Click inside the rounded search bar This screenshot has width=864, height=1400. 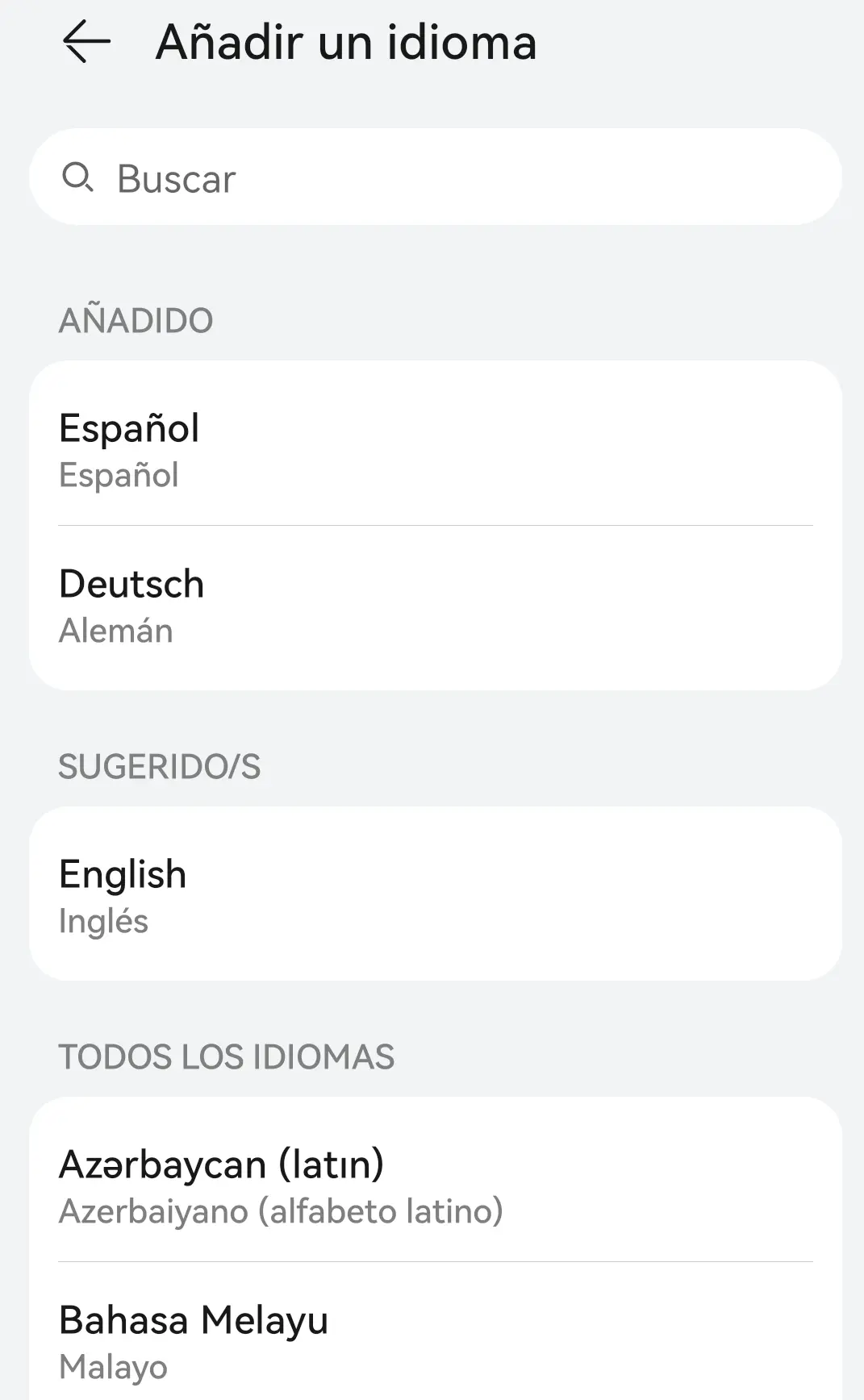pyautogui.click(x=432, y=177)
